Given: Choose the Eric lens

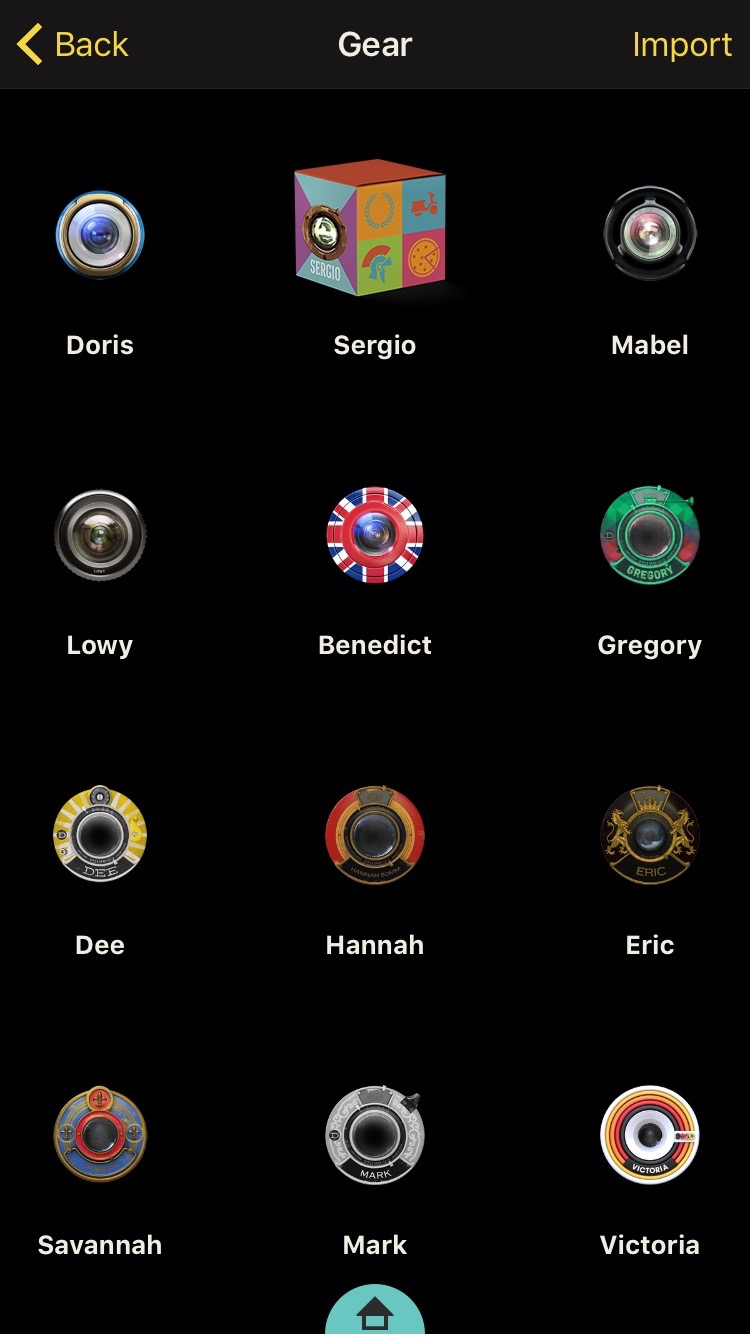Looking at the screenshot, I should 650,835.
